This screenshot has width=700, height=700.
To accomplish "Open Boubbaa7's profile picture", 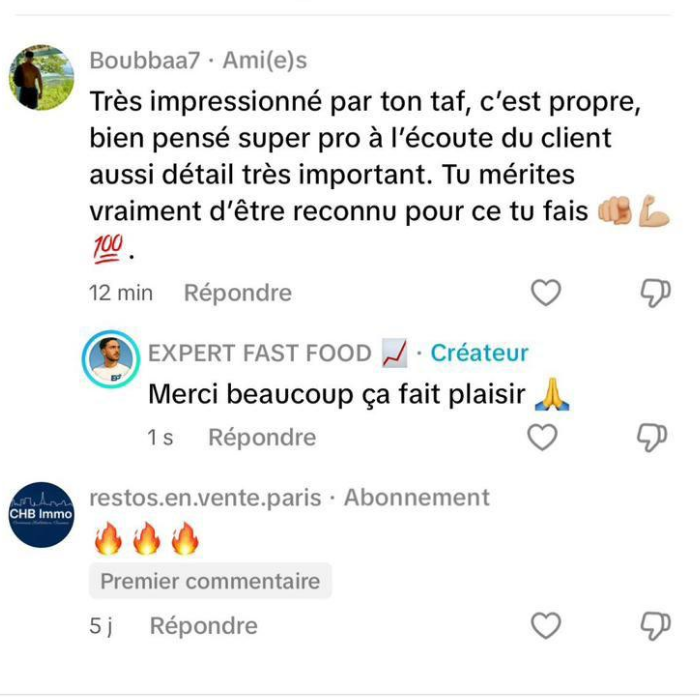I will (x=41, y=77).
